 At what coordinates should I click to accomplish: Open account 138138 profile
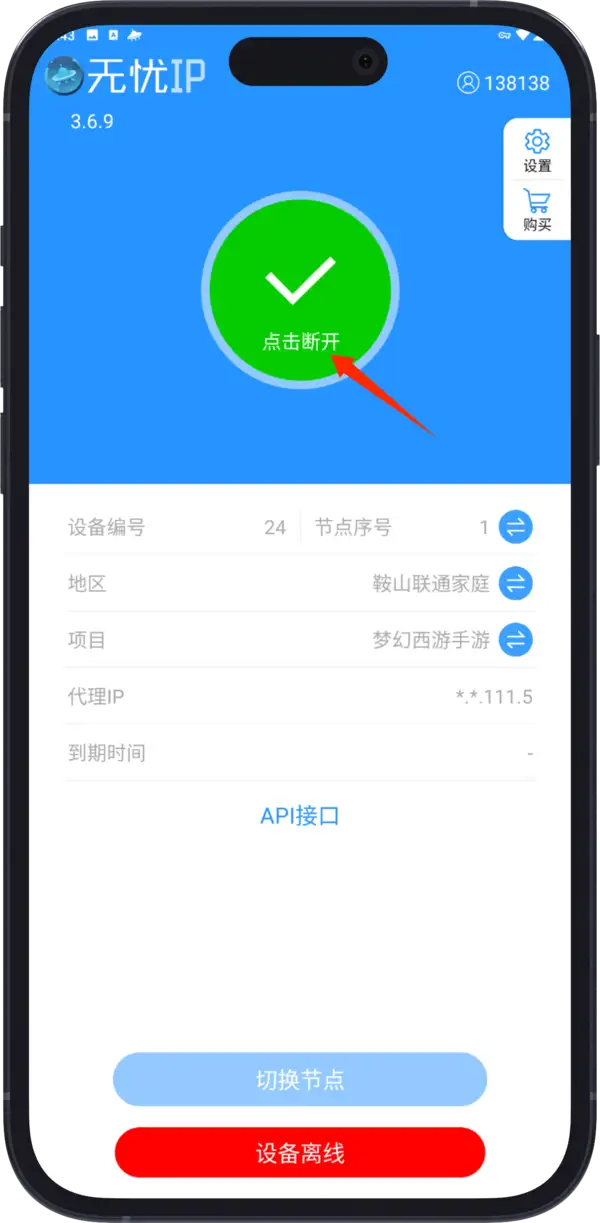(504, 83)
